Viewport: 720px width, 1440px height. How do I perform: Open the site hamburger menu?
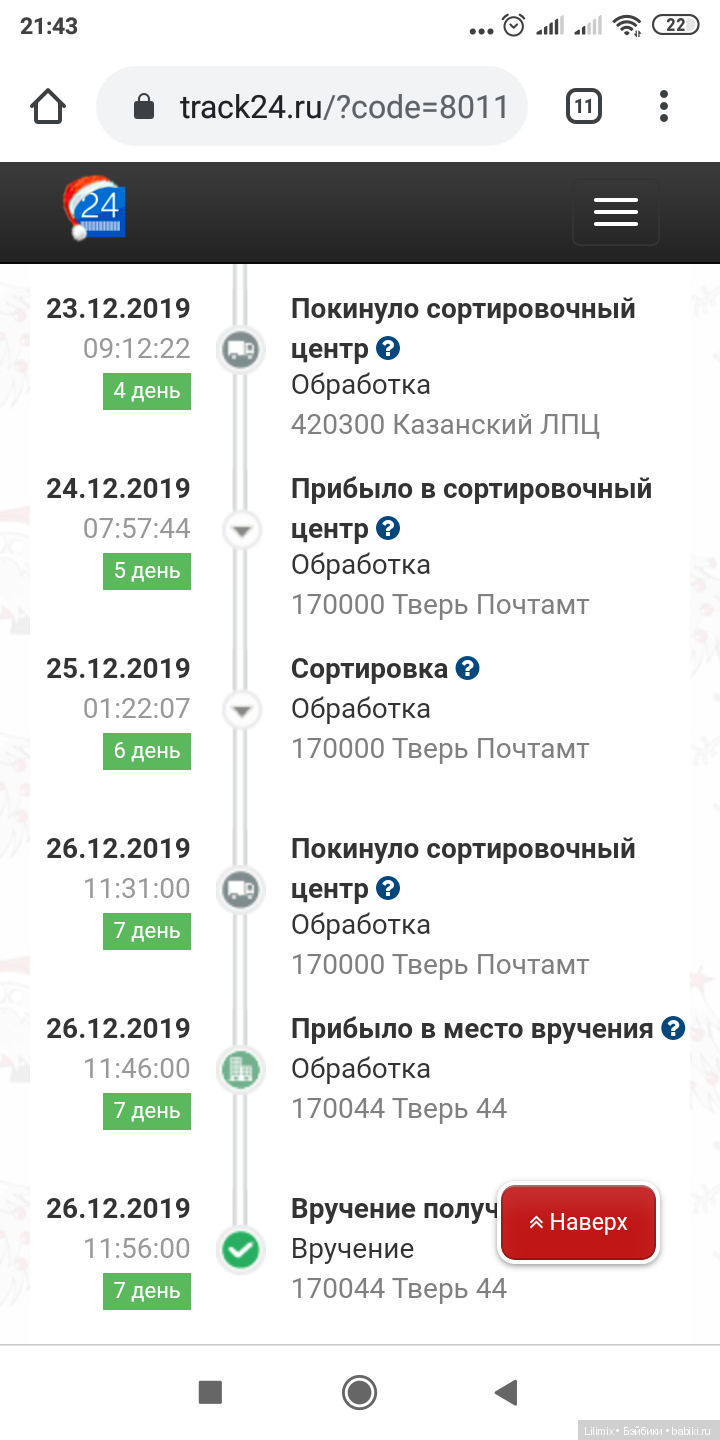615,211
